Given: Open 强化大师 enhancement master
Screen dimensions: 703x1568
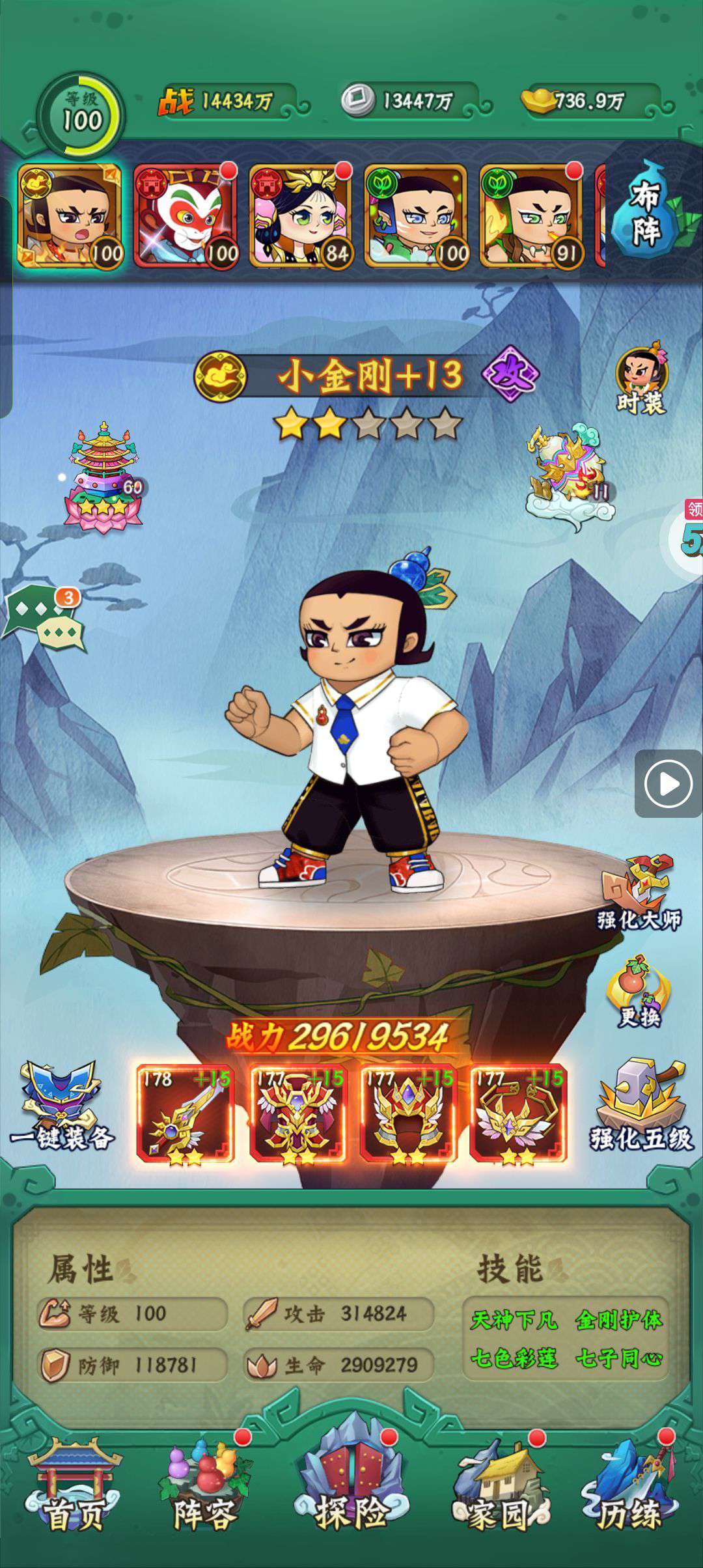Looking at the screenshot, I should [639, 893].
